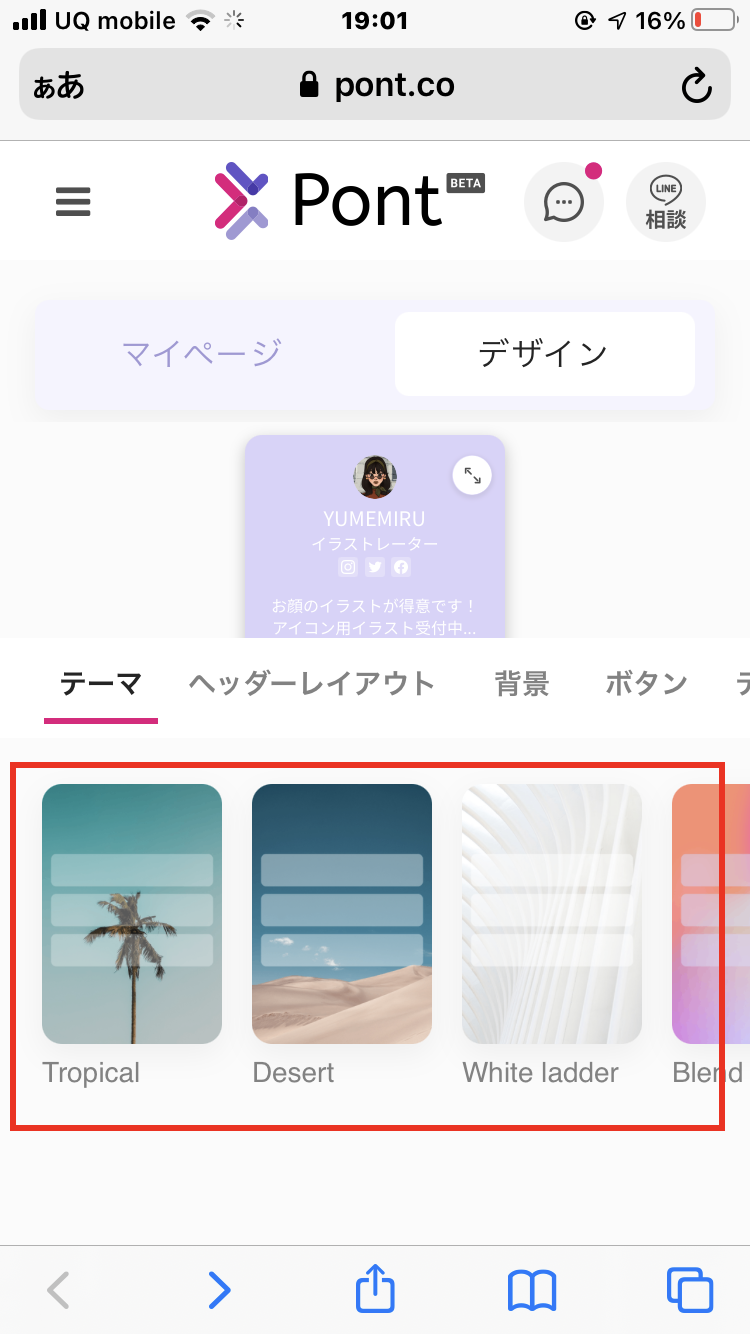Open the 背景 tab
Image resolution: width=750 pixels, height=1334 pixels.
click(522, 684)
